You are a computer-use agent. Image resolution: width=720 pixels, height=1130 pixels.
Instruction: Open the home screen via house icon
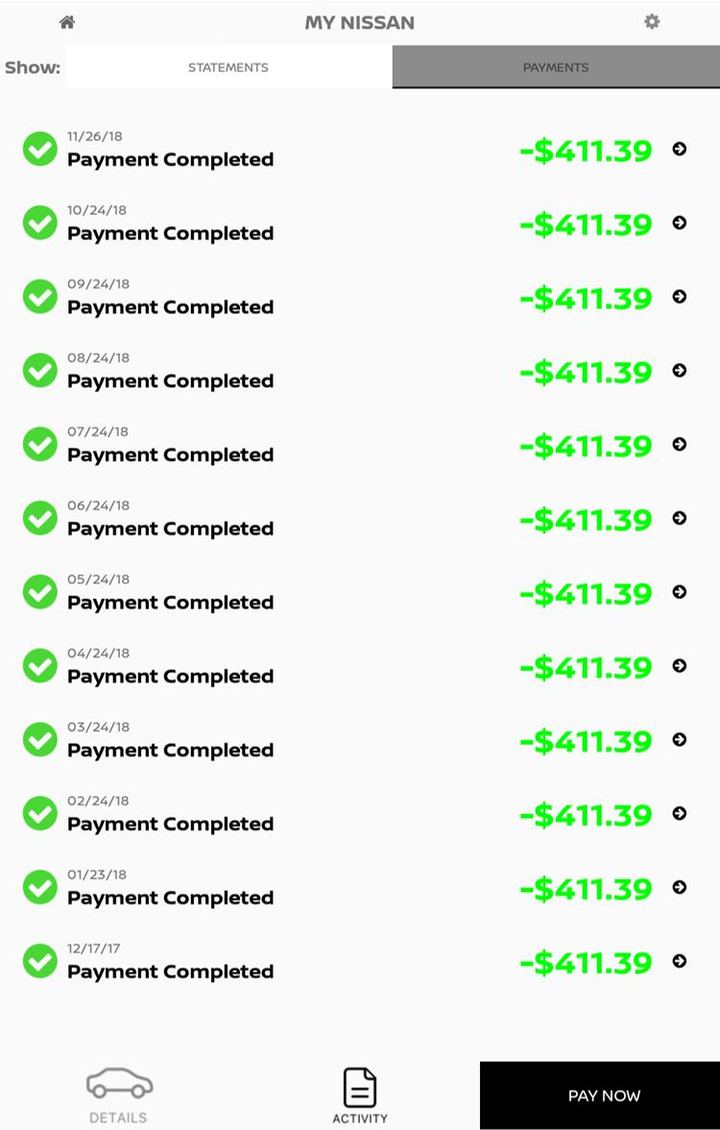point(67,22)
